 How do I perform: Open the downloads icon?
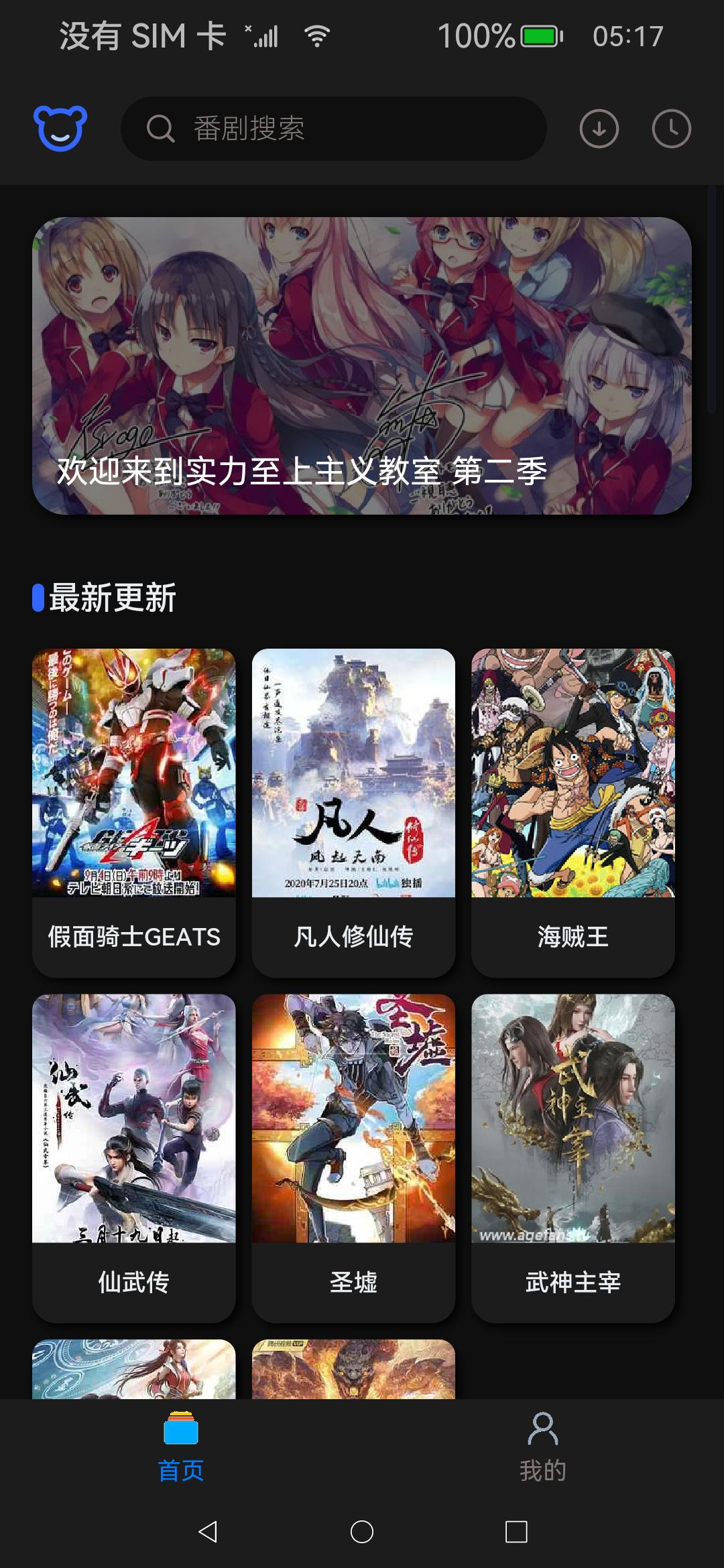(x=599, y=128)
